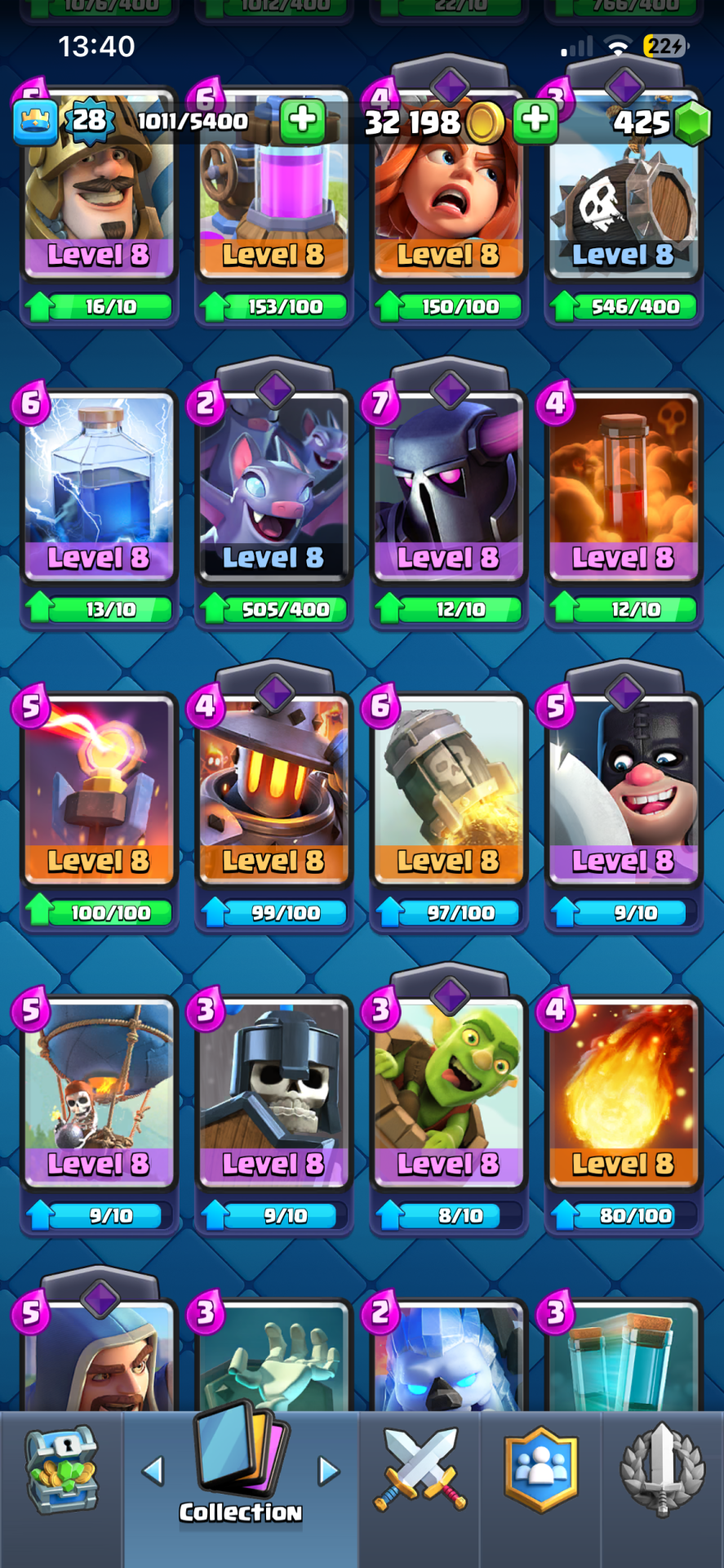The height and width of the screenshot is (1568, 724).
Task: Tap the plus button next to gold
Action: point(535,121)
